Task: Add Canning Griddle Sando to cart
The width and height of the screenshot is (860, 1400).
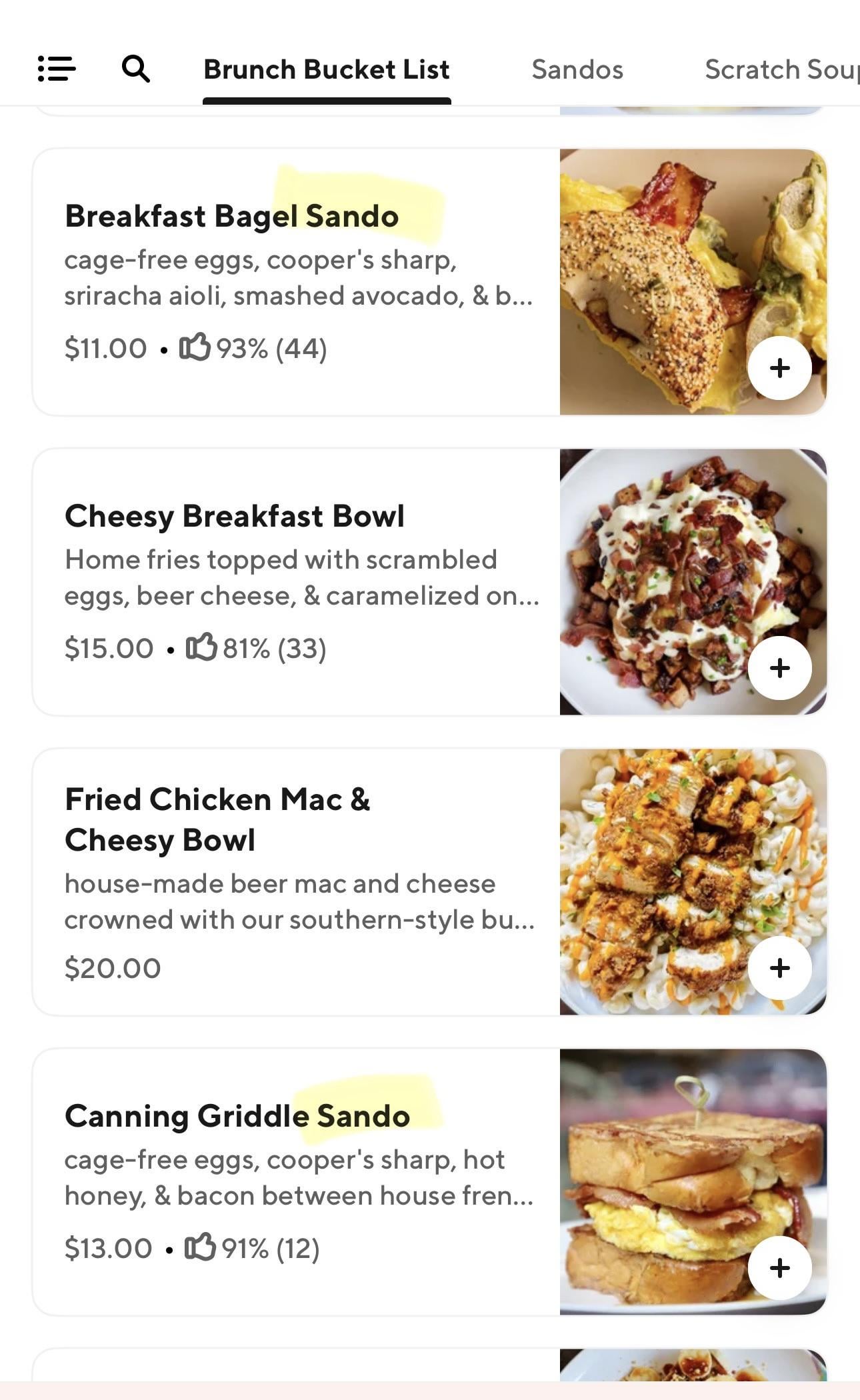Action: click(x=779, y=1268)
